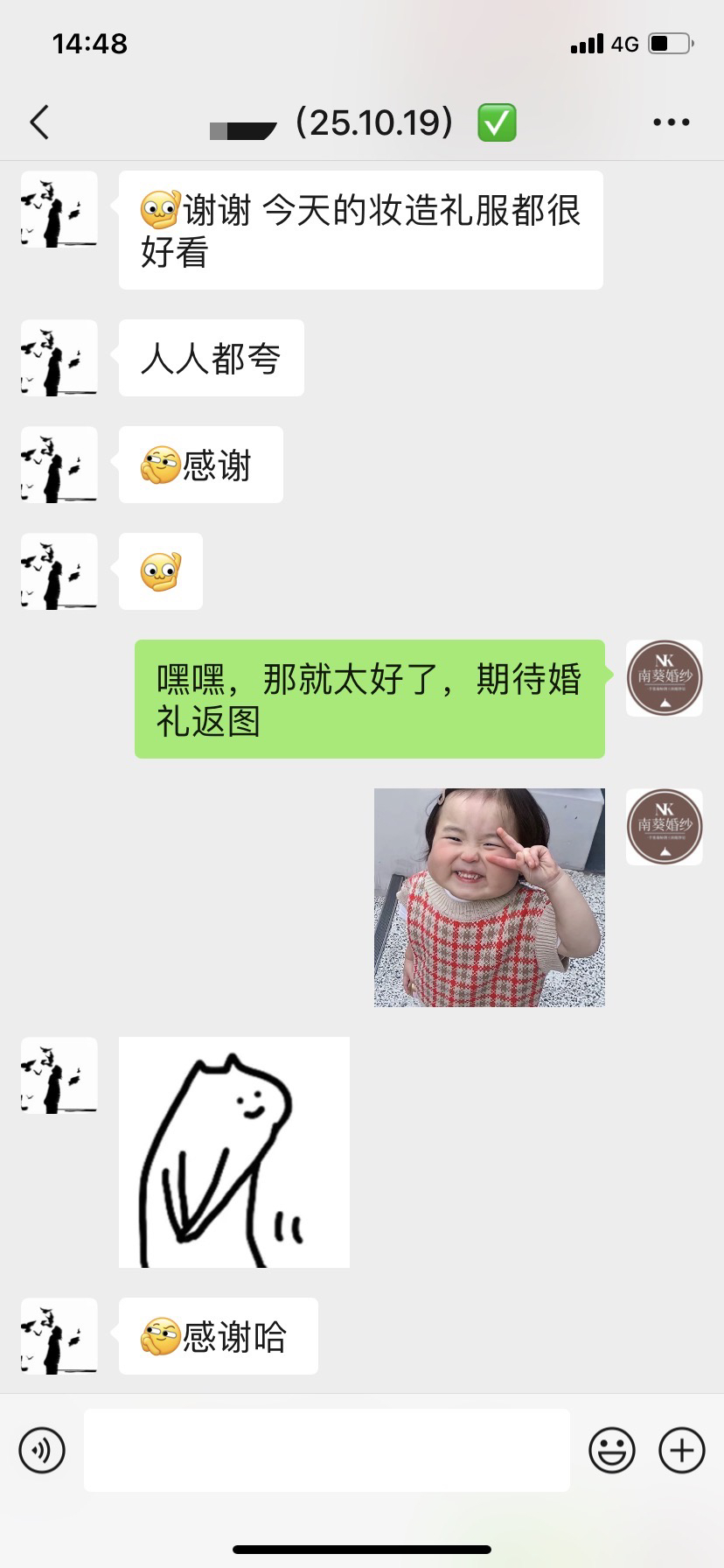Image resolution: width=724 pixels, height=1568 pixels.
Task: Open the emoji sticker panel
Action: [x=611, y=1450]
